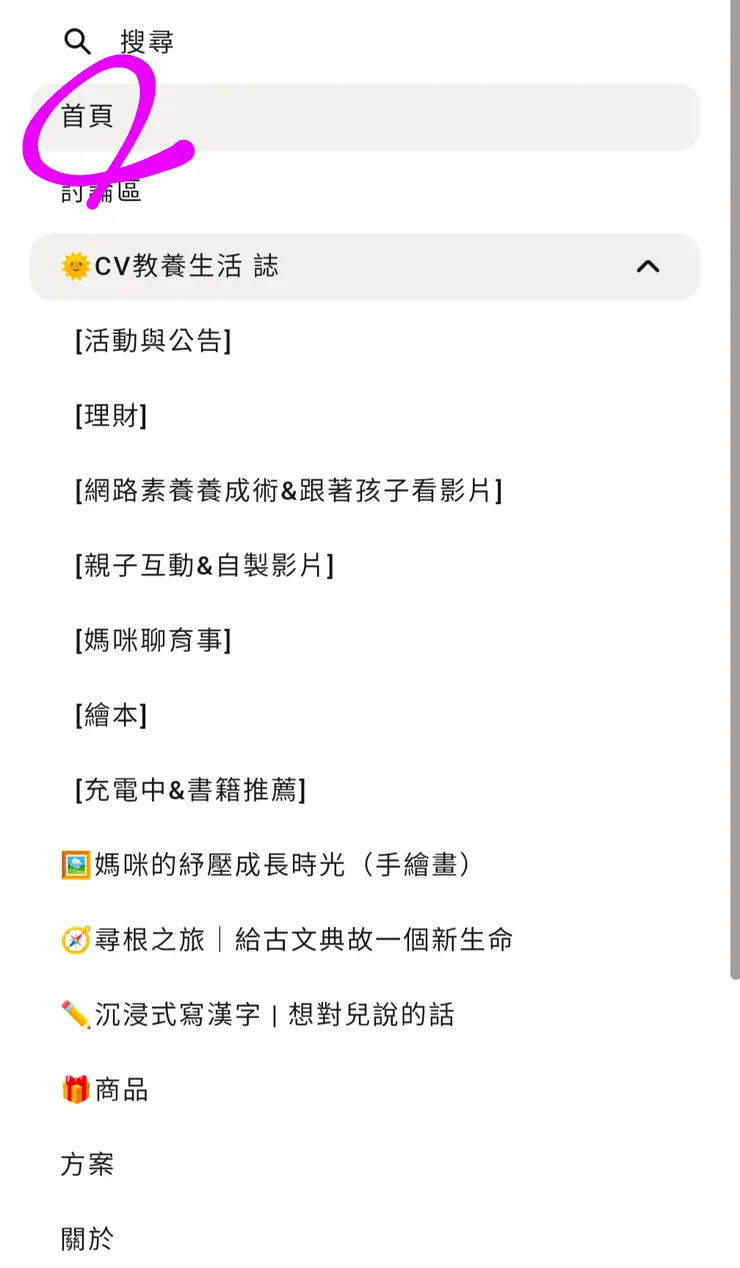
Task: Open the 關於 about page
Action: click(x=87, y=1239)
